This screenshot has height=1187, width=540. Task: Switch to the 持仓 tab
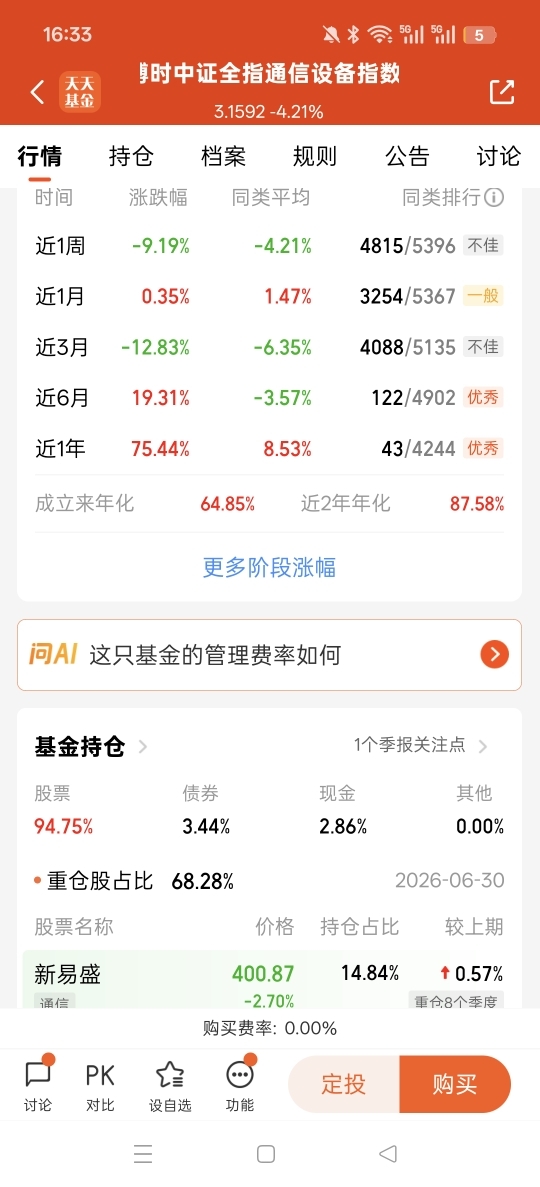click(x=131, y=156)
